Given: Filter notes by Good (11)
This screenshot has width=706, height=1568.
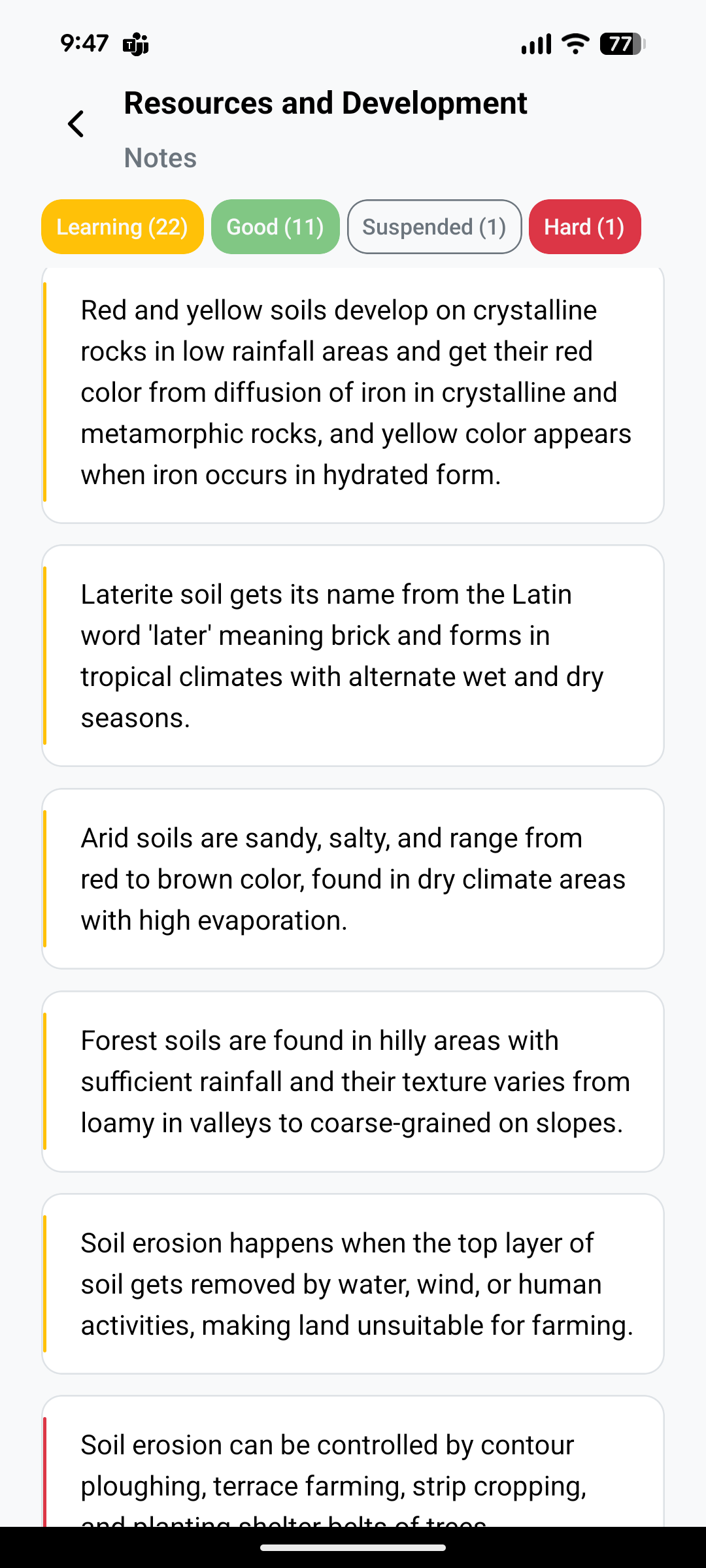Looking at the screenshot, I should [x=275, y=227].
